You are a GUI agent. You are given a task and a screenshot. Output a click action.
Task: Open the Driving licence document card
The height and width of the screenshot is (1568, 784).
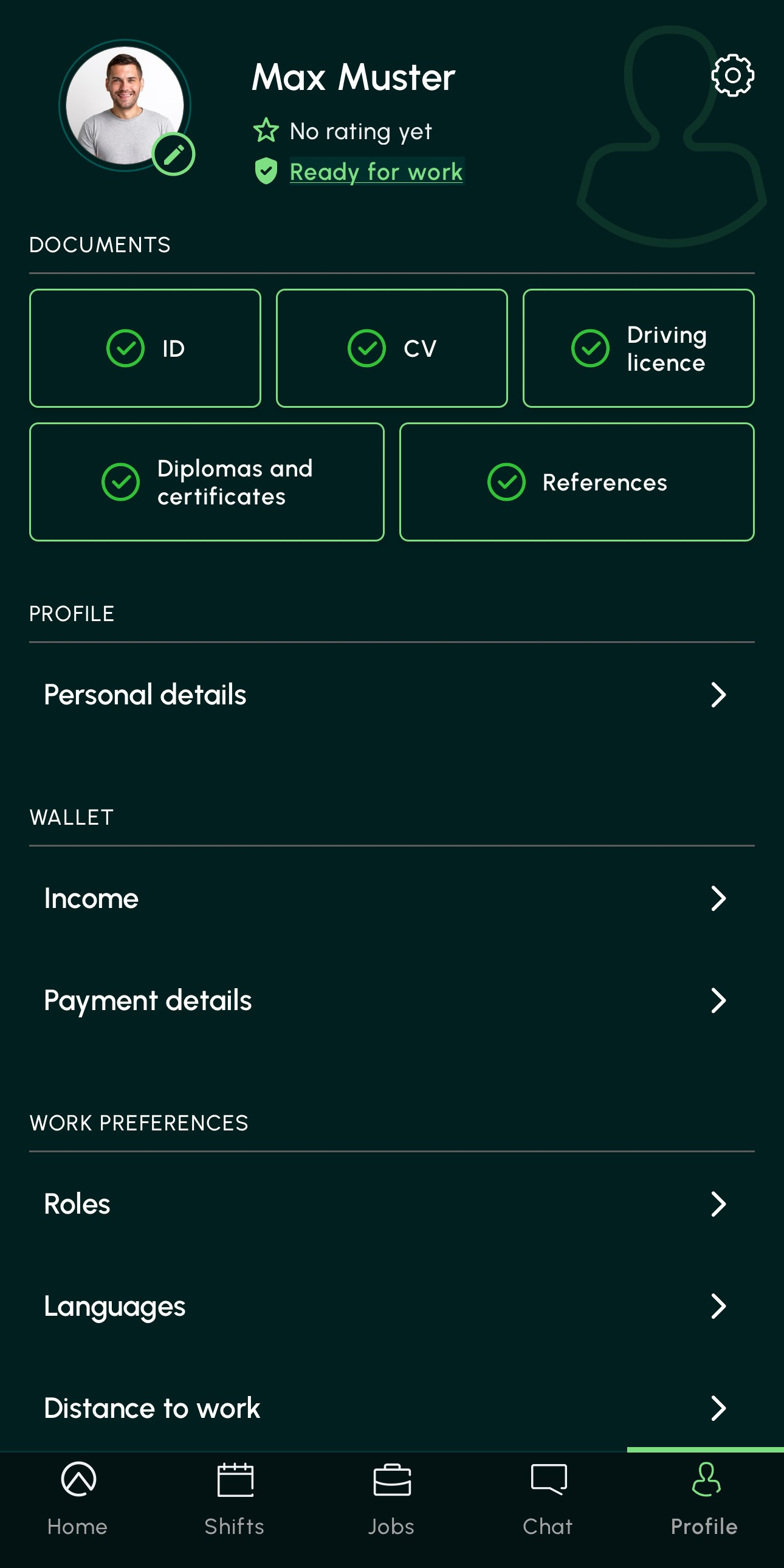click(x=638, y=348)
